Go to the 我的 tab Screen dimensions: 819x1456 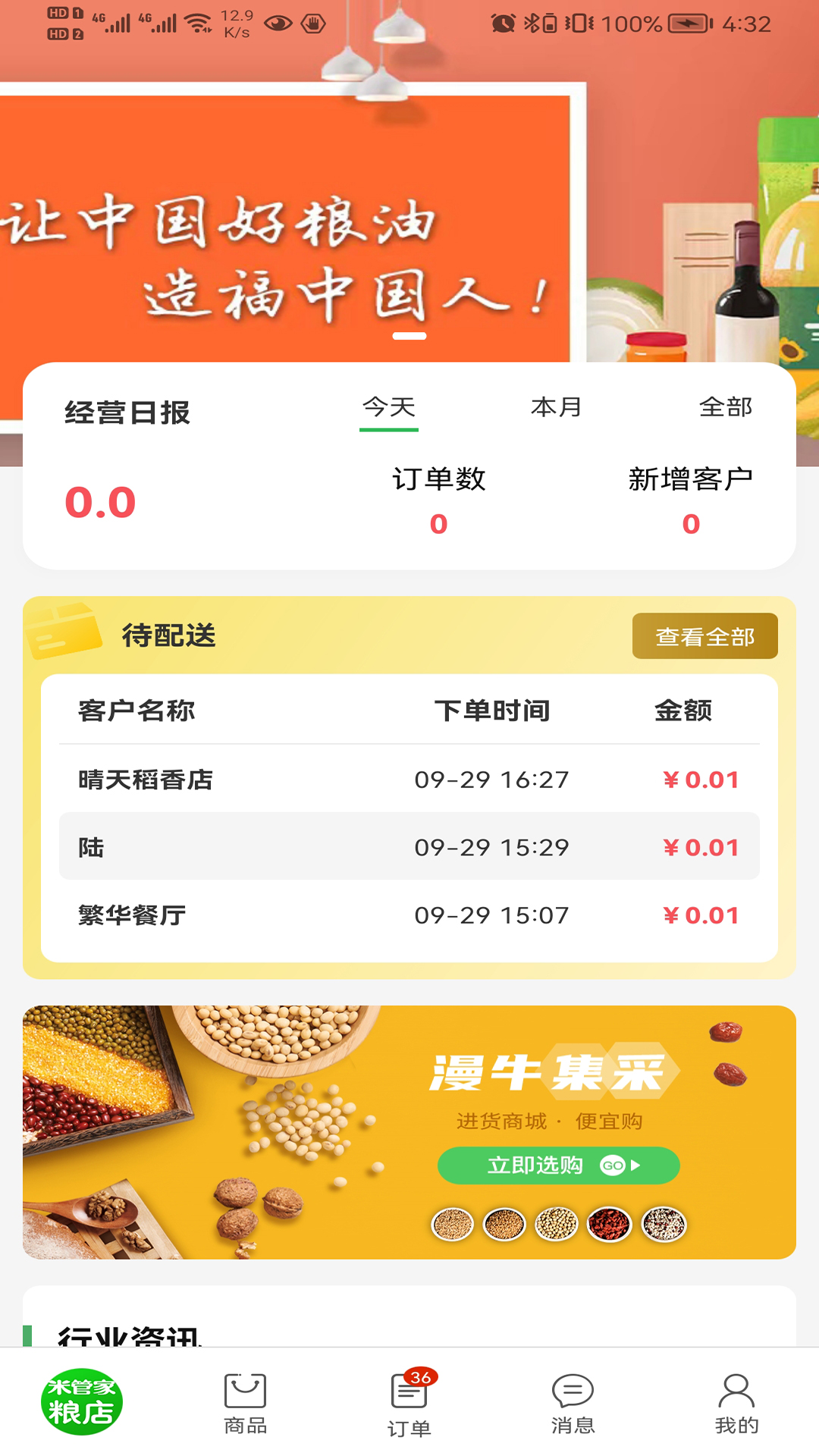[x=736, y=1404]
